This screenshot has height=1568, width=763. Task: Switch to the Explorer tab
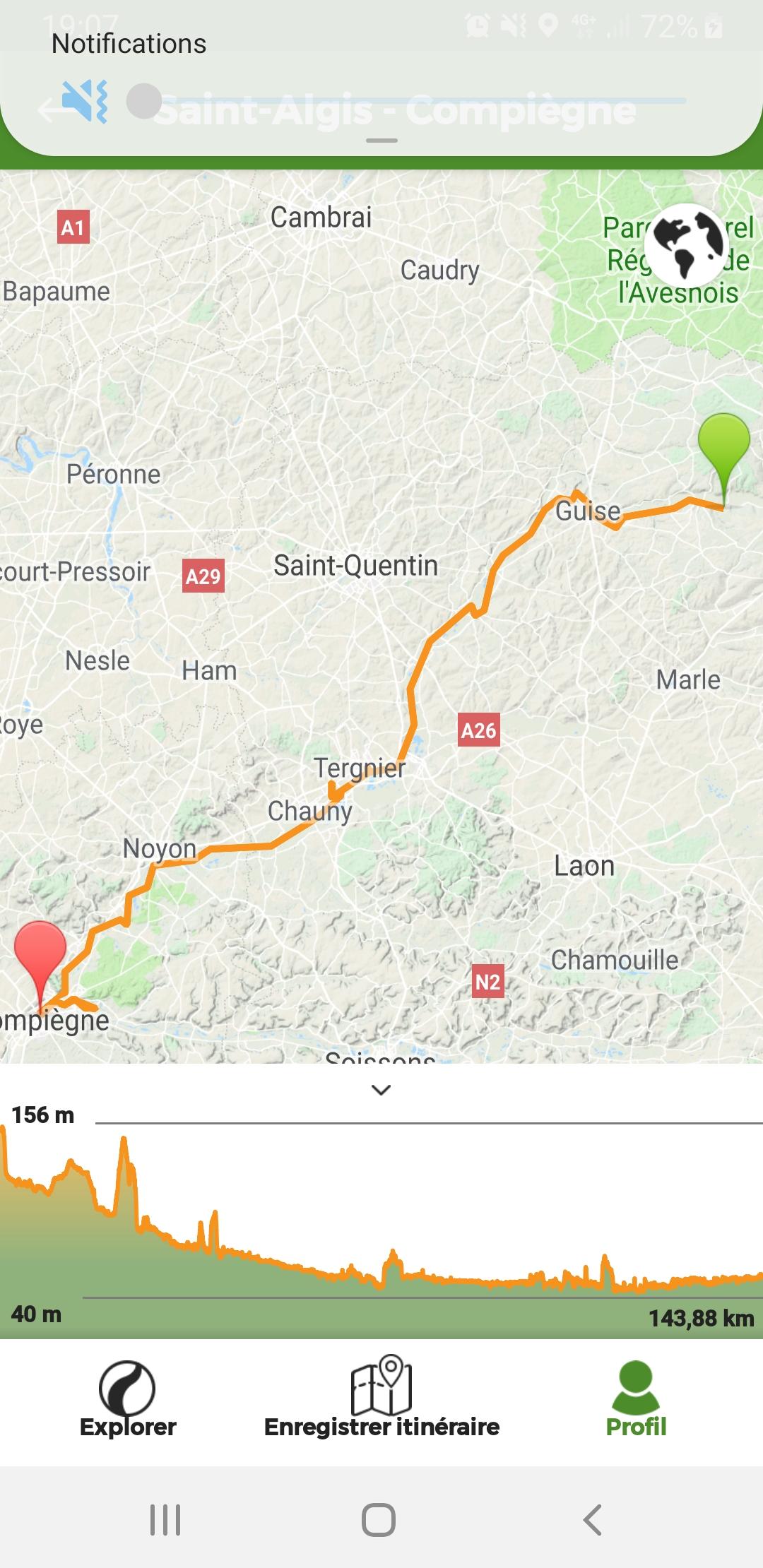[x=127, y=1400]
